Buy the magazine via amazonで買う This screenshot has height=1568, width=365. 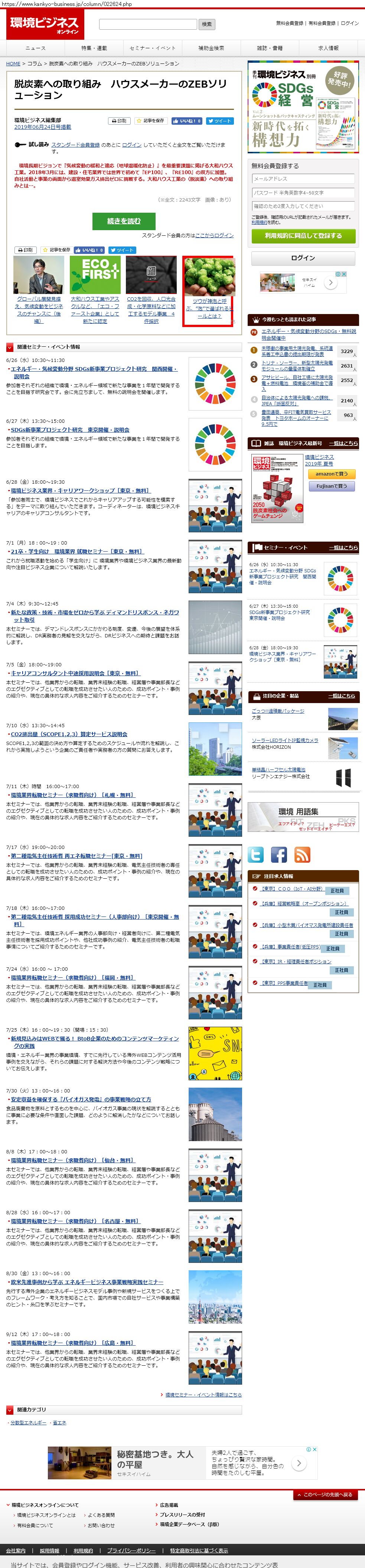coord(331,474)
